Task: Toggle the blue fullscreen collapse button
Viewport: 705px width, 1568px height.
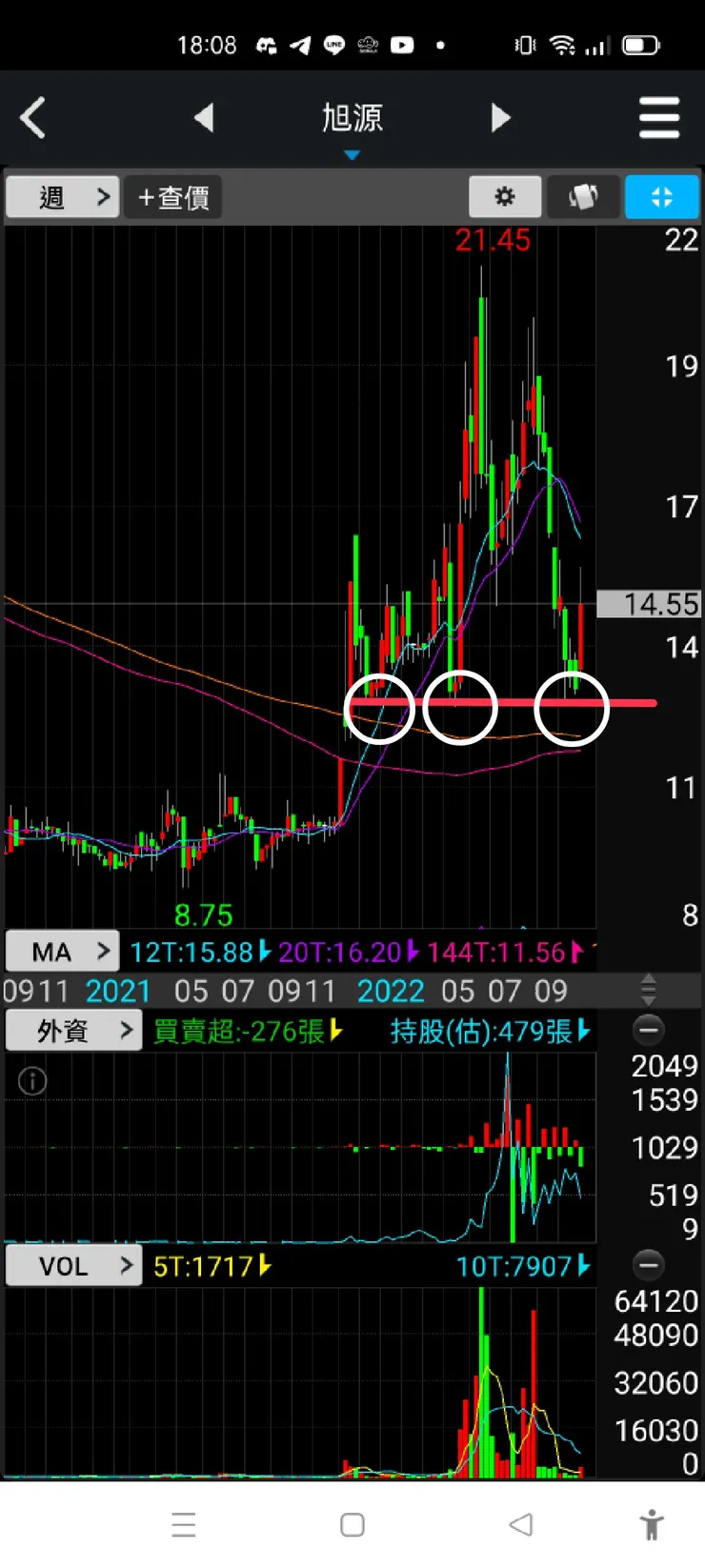Action: click(661, 197)
